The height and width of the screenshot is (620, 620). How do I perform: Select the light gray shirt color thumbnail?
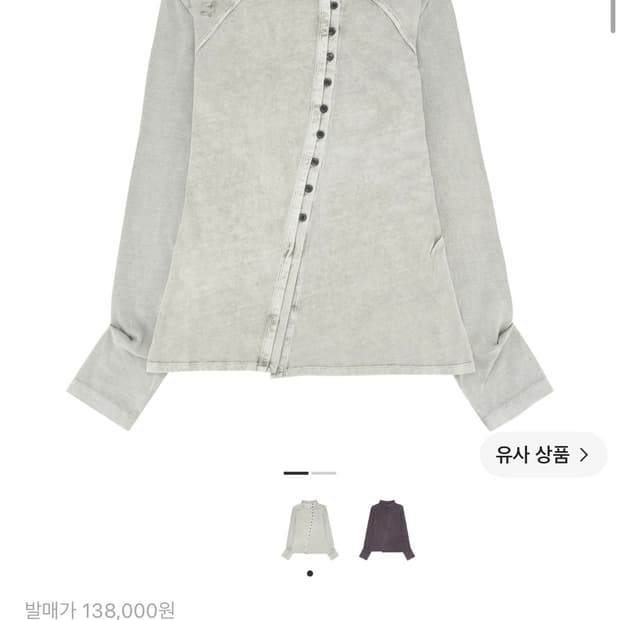tap(310, 530)
